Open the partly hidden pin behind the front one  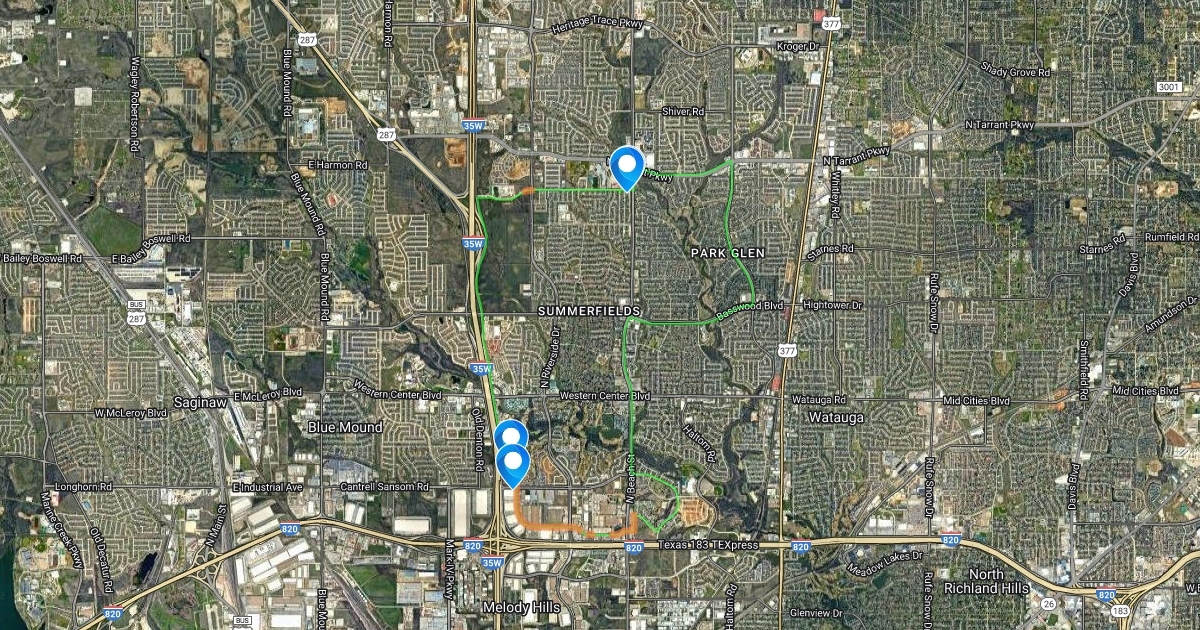point(511,432)
